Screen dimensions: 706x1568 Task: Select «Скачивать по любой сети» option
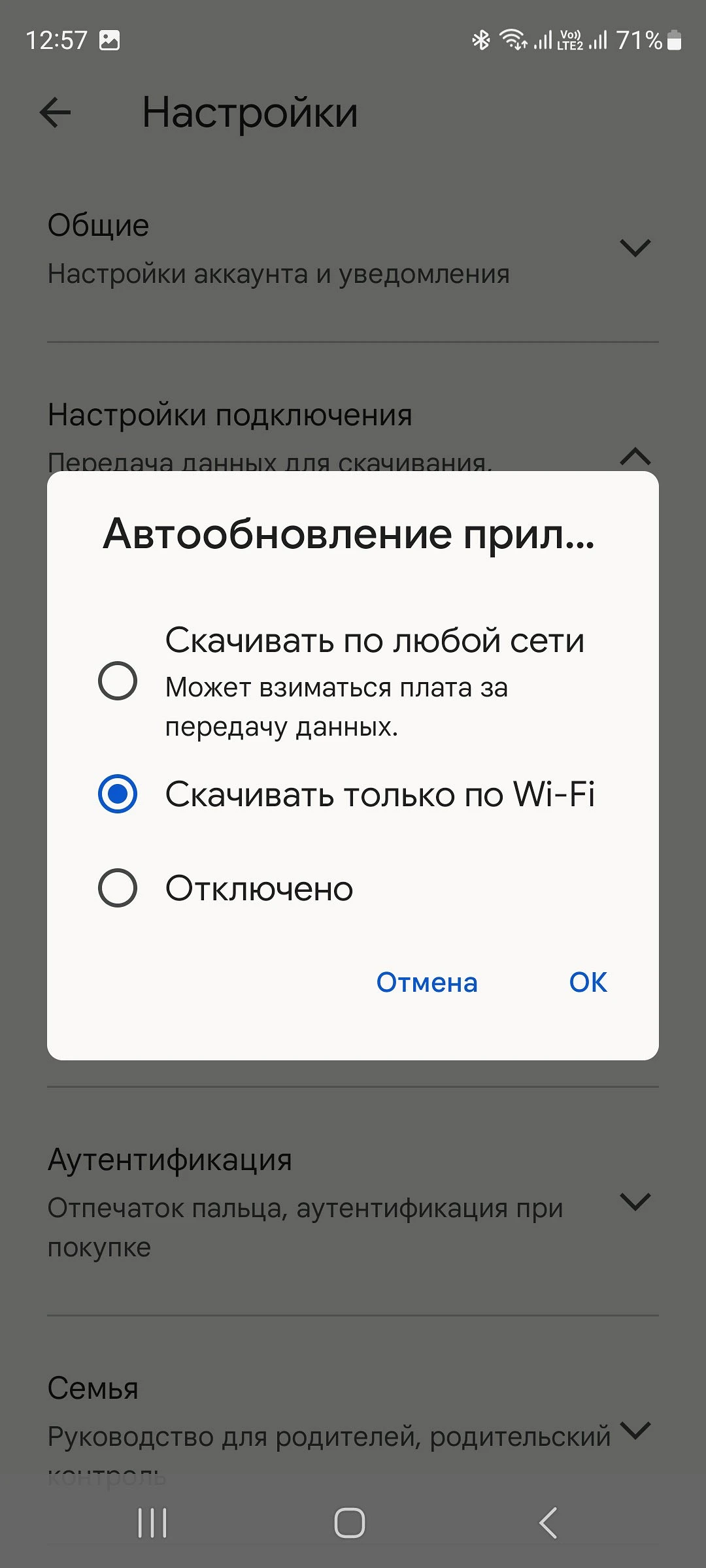(118, 681)
